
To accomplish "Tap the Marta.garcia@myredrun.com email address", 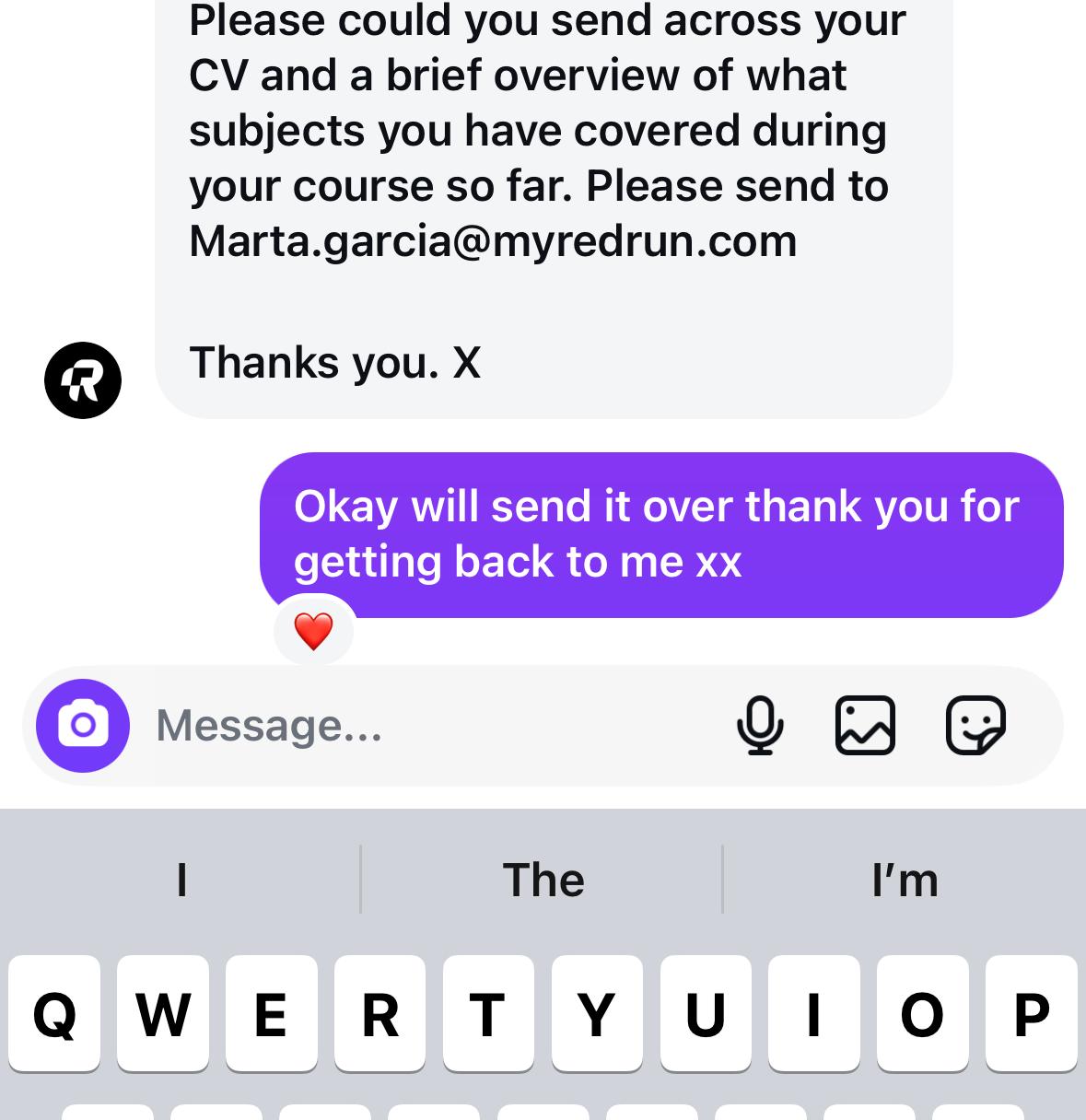I will 493,241.
